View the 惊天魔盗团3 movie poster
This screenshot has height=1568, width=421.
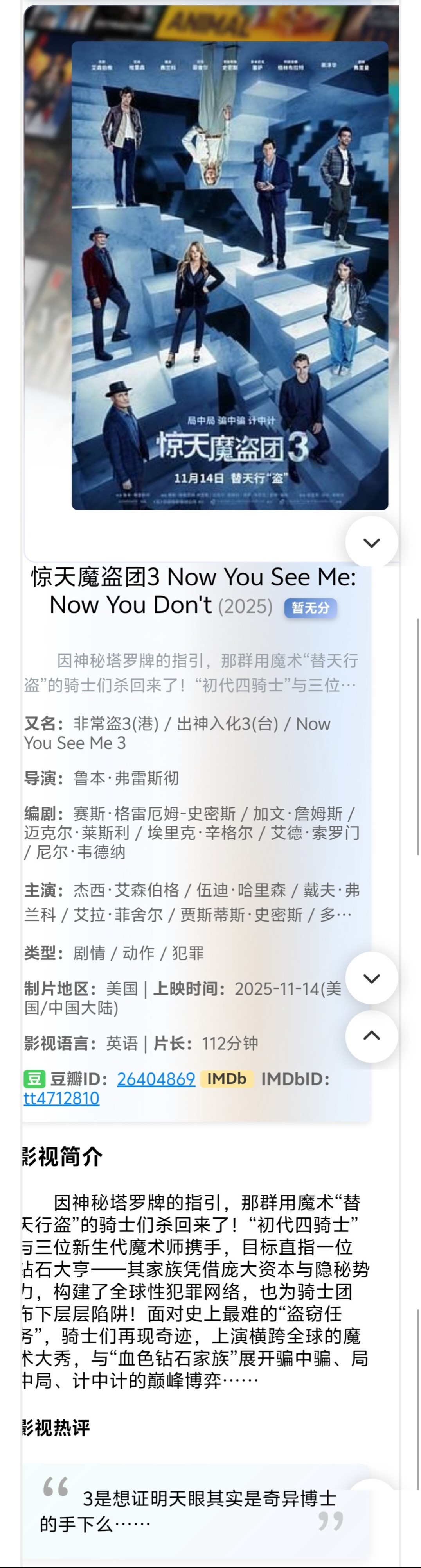(x=230, y=275)
